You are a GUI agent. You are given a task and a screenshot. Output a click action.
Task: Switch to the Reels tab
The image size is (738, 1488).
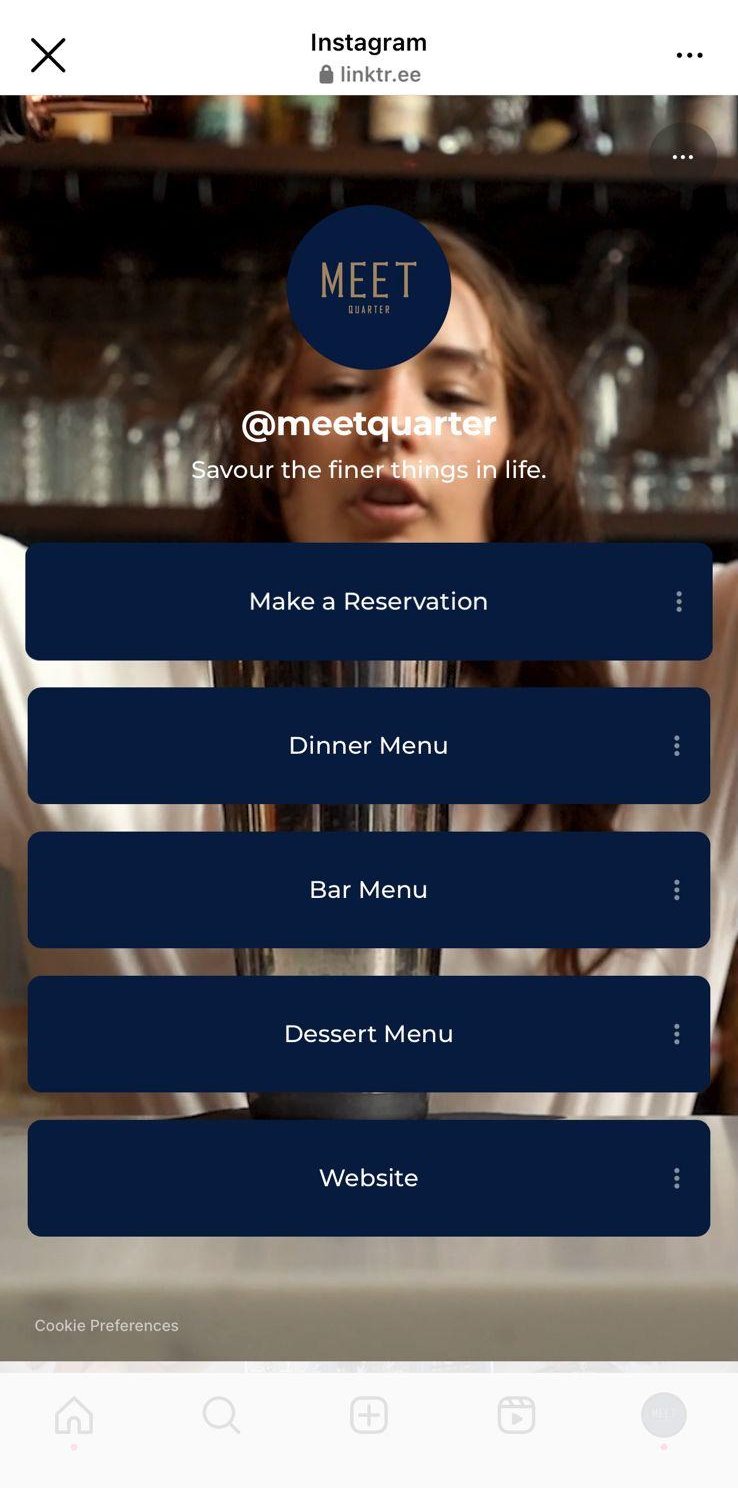(x=516, y=1415)
